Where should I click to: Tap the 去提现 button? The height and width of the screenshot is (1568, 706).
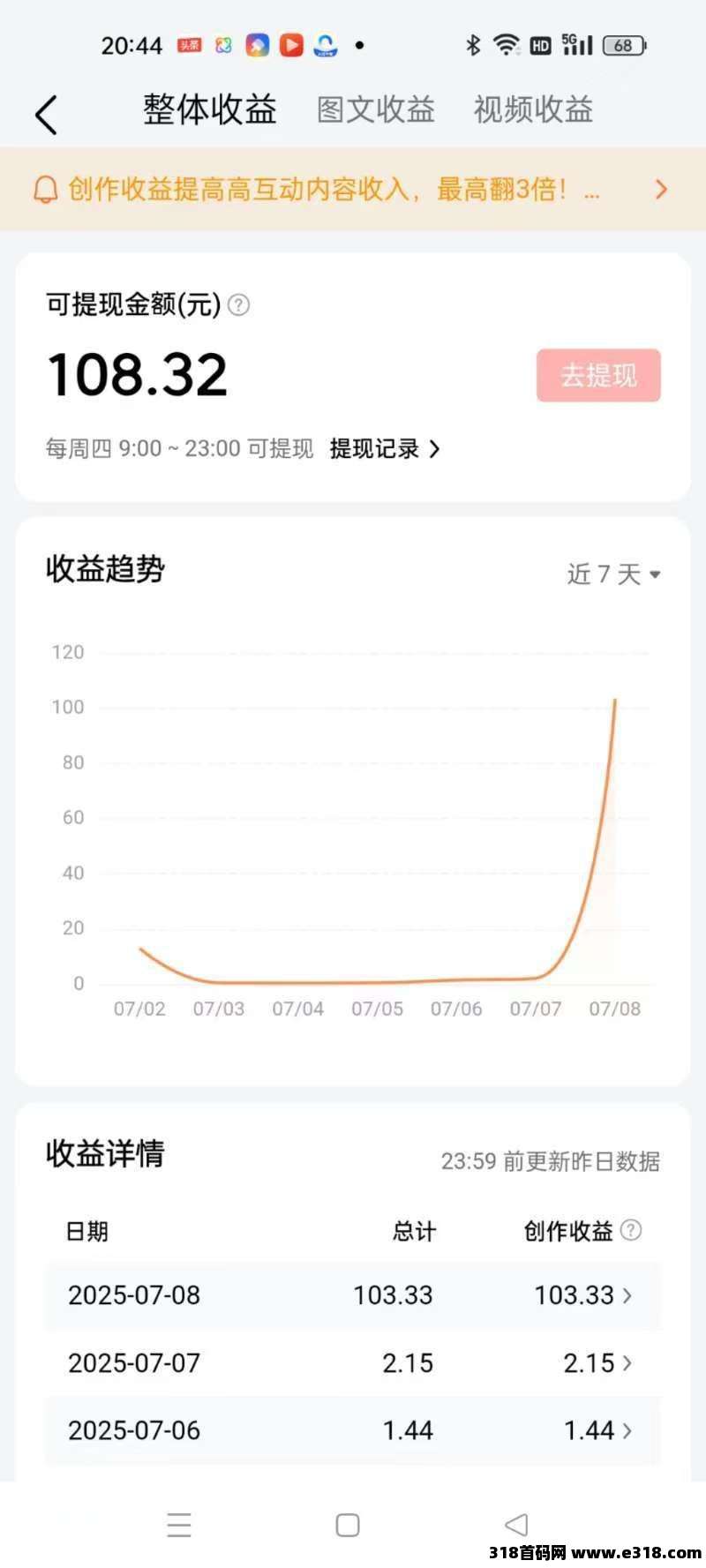coord(598,375)
